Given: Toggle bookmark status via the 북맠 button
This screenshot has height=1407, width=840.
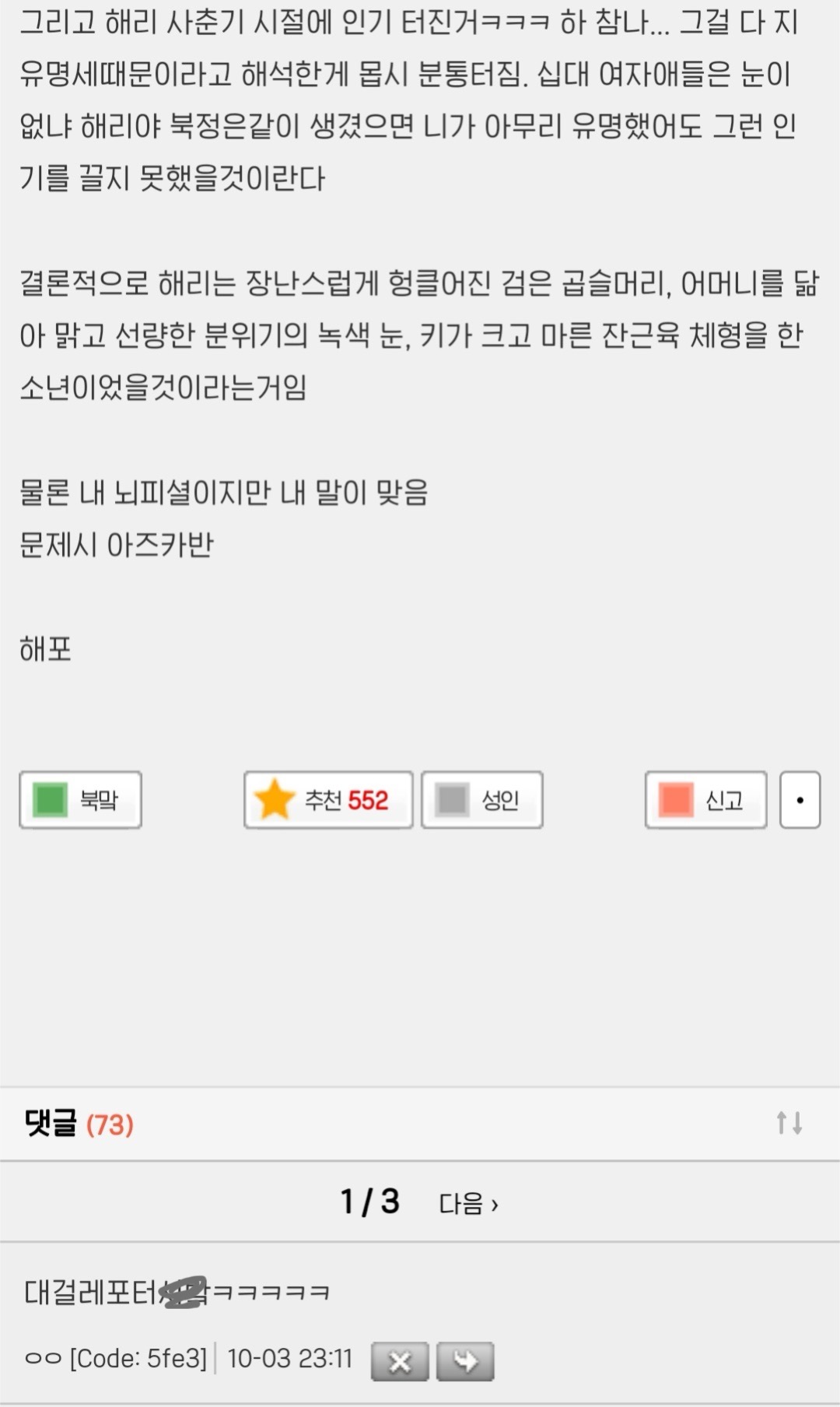Looking at the screenshot, I should point(79,799).
